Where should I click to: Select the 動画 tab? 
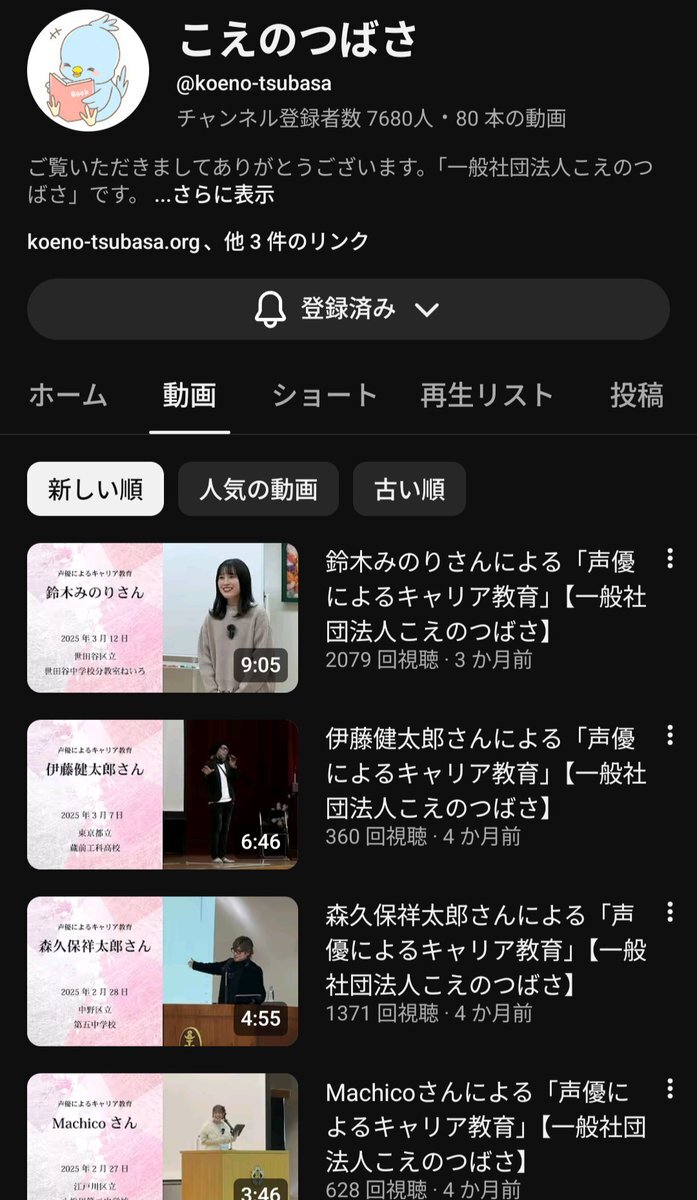click(x=189, y=395)
